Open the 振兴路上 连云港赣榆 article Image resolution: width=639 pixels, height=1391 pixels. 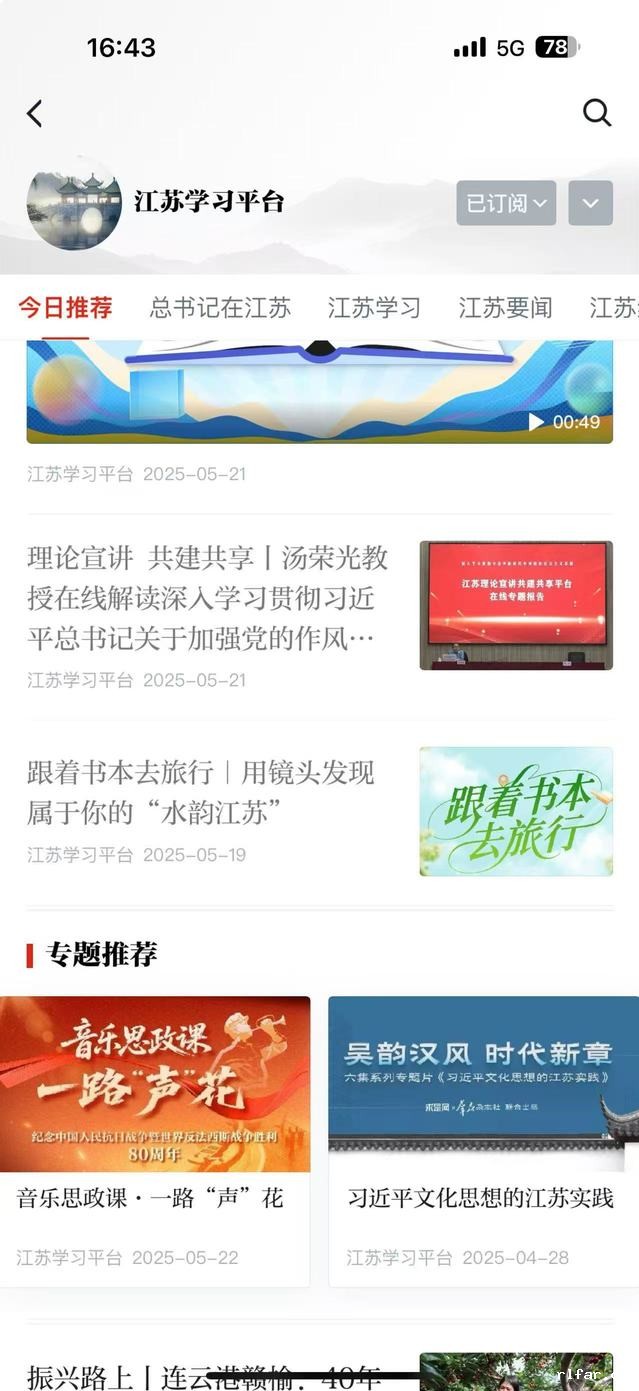point(205,1375)
